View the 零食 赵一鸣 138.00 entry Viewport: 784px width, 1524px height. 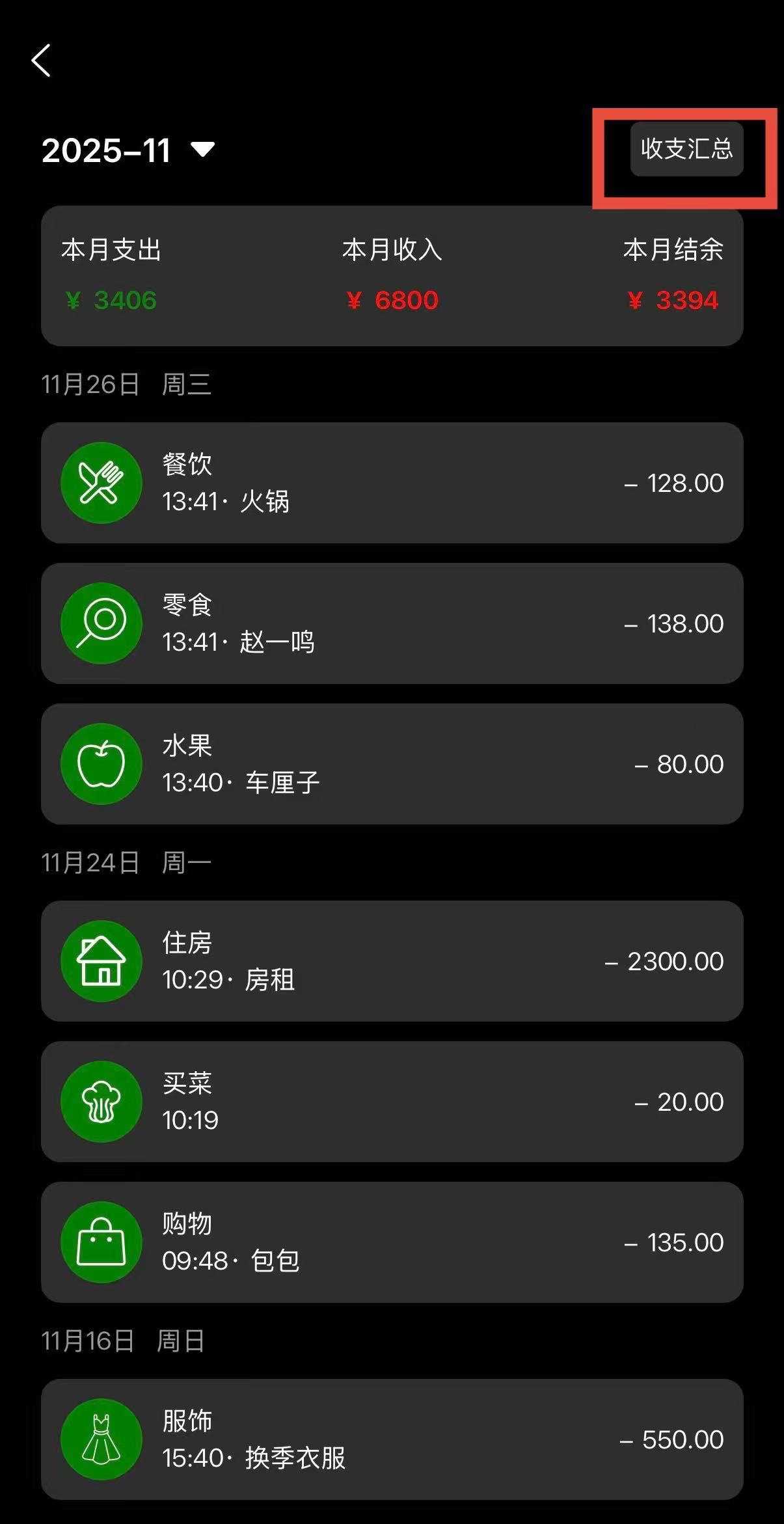(392, 623)
